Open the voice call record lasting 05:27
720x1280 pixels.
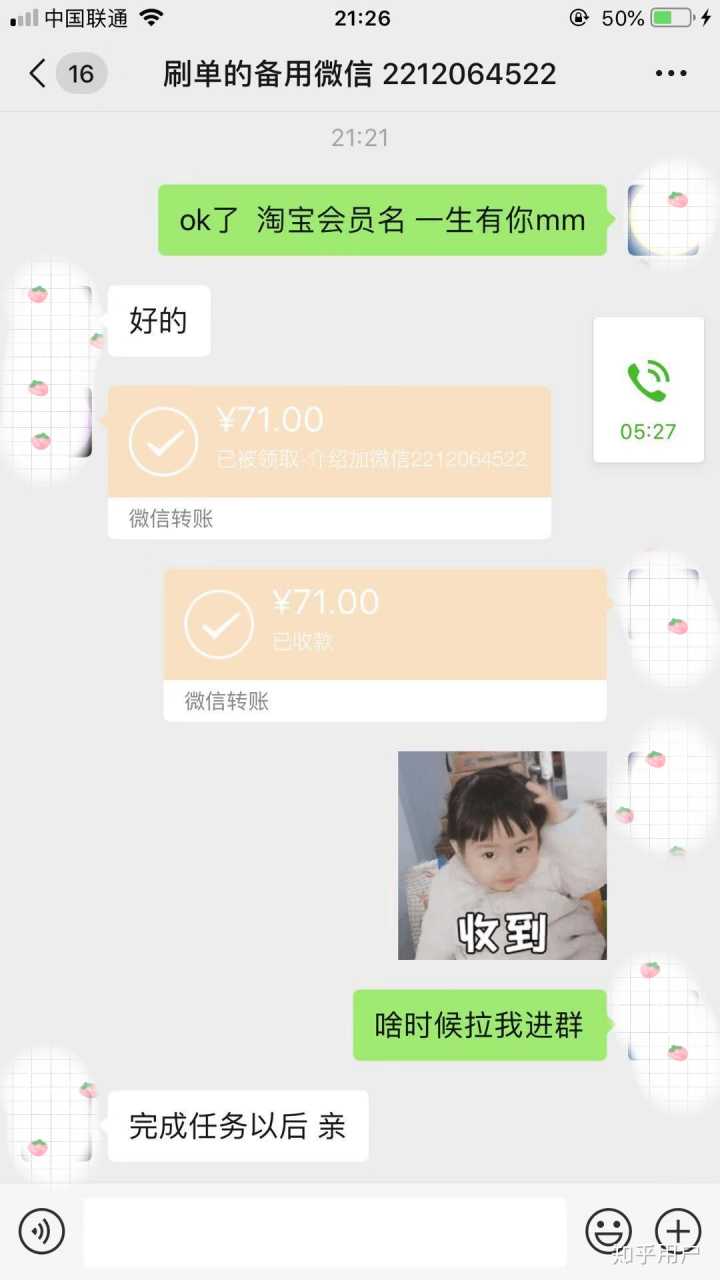coord(648,390)
